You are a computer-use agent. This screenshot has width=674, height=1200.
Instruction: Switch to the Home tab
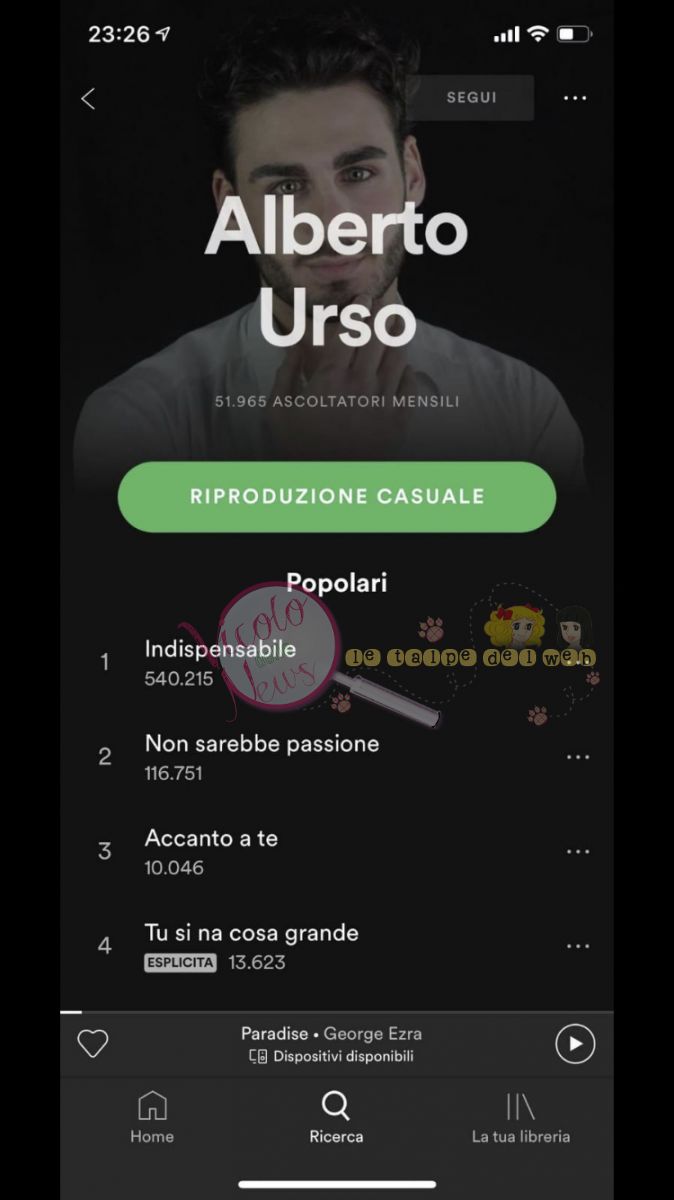pos(152,1118)
